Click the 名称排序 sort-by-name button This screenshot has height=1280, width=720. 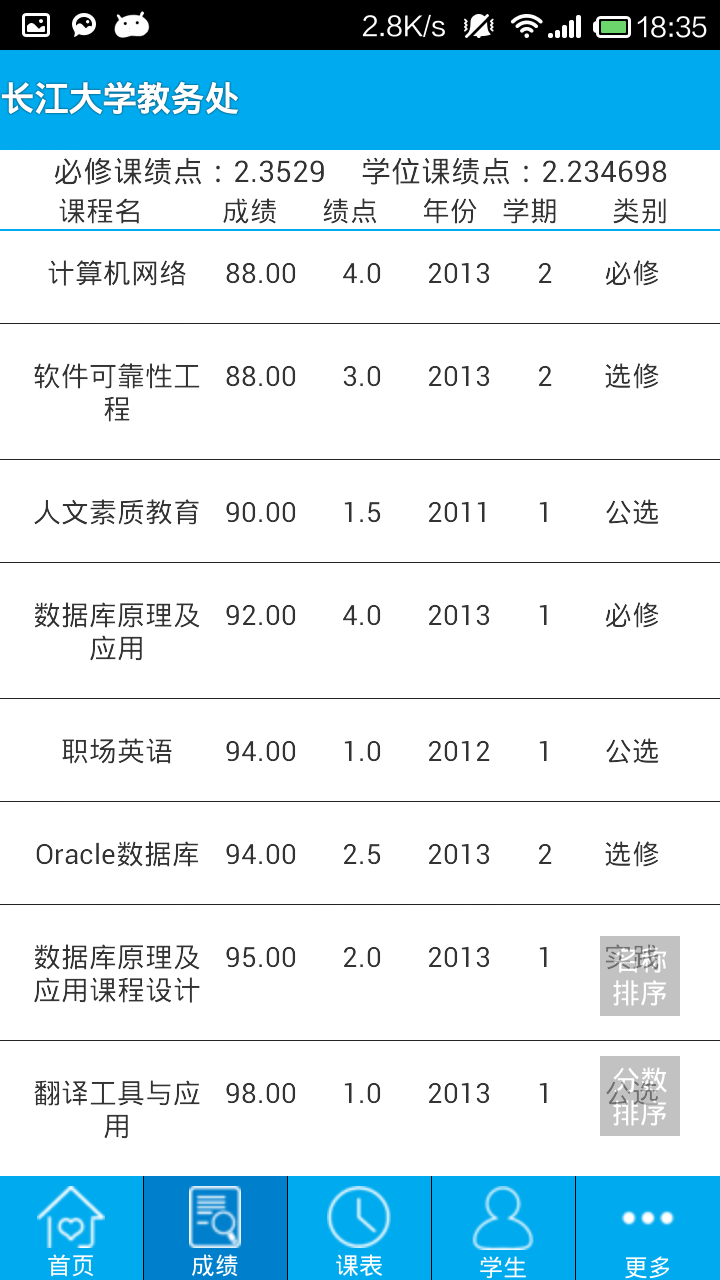click(640, 975)
